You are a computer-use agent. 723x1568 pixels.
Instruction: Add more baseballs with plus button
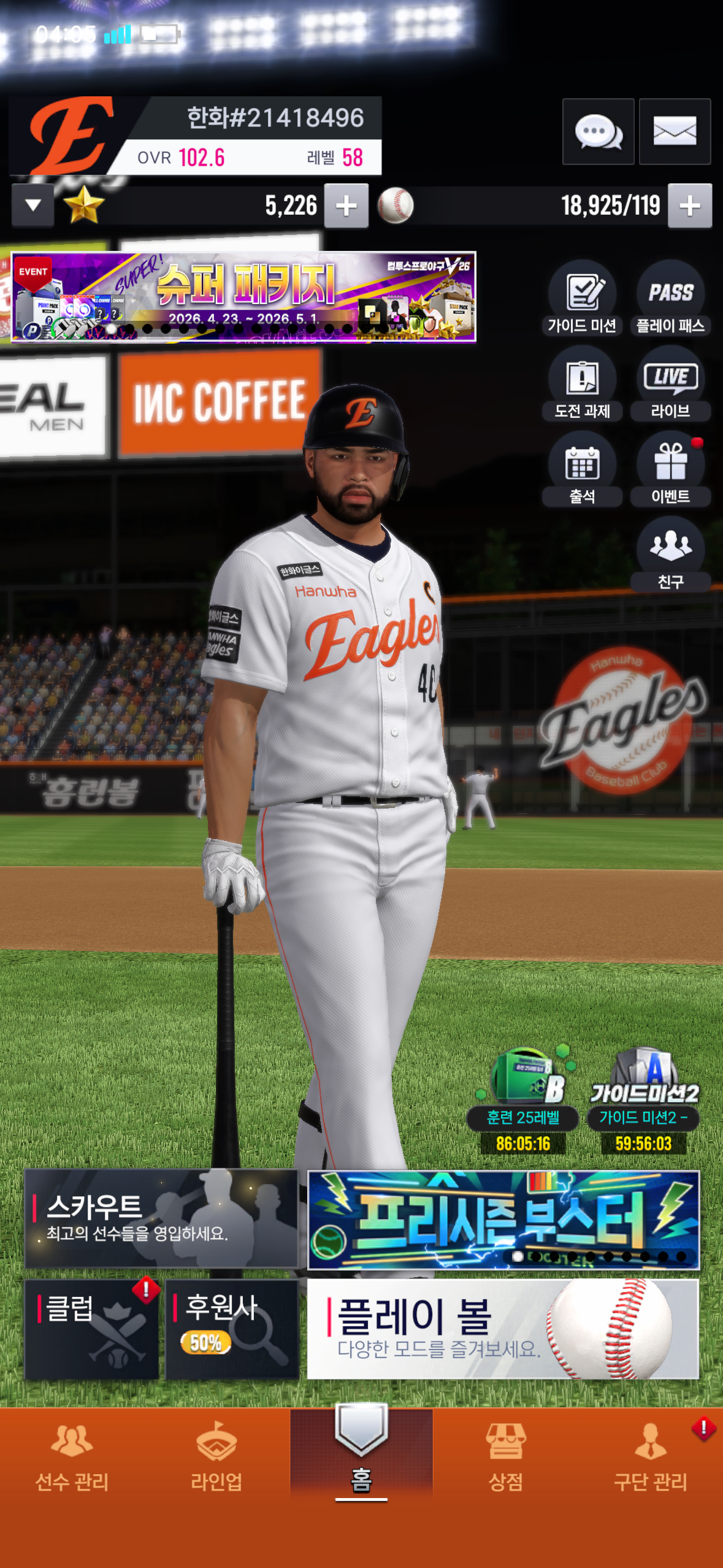[x=690, y=206]
